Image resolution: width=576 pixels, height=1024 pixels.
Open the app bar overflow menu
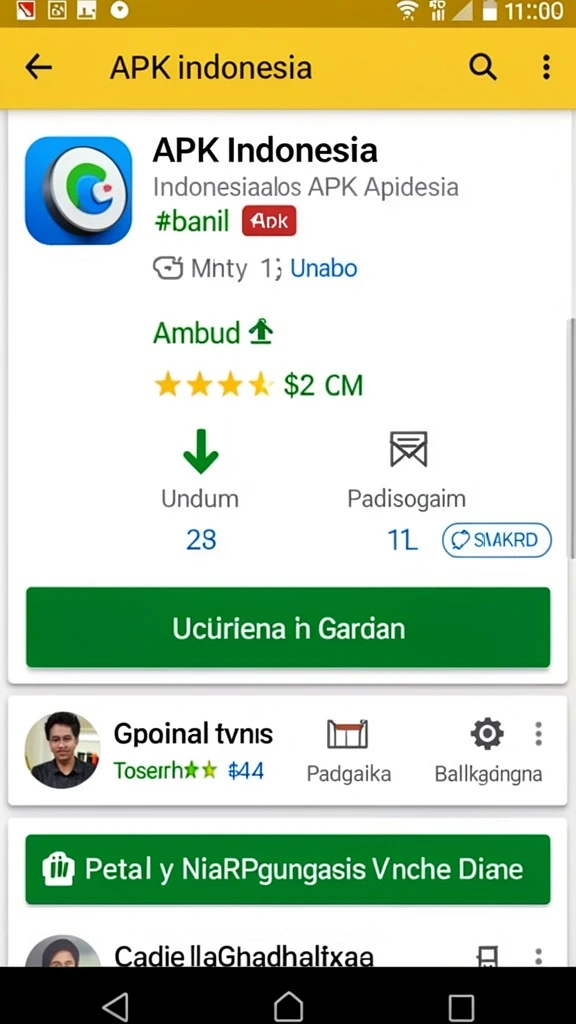click(546, 67)
